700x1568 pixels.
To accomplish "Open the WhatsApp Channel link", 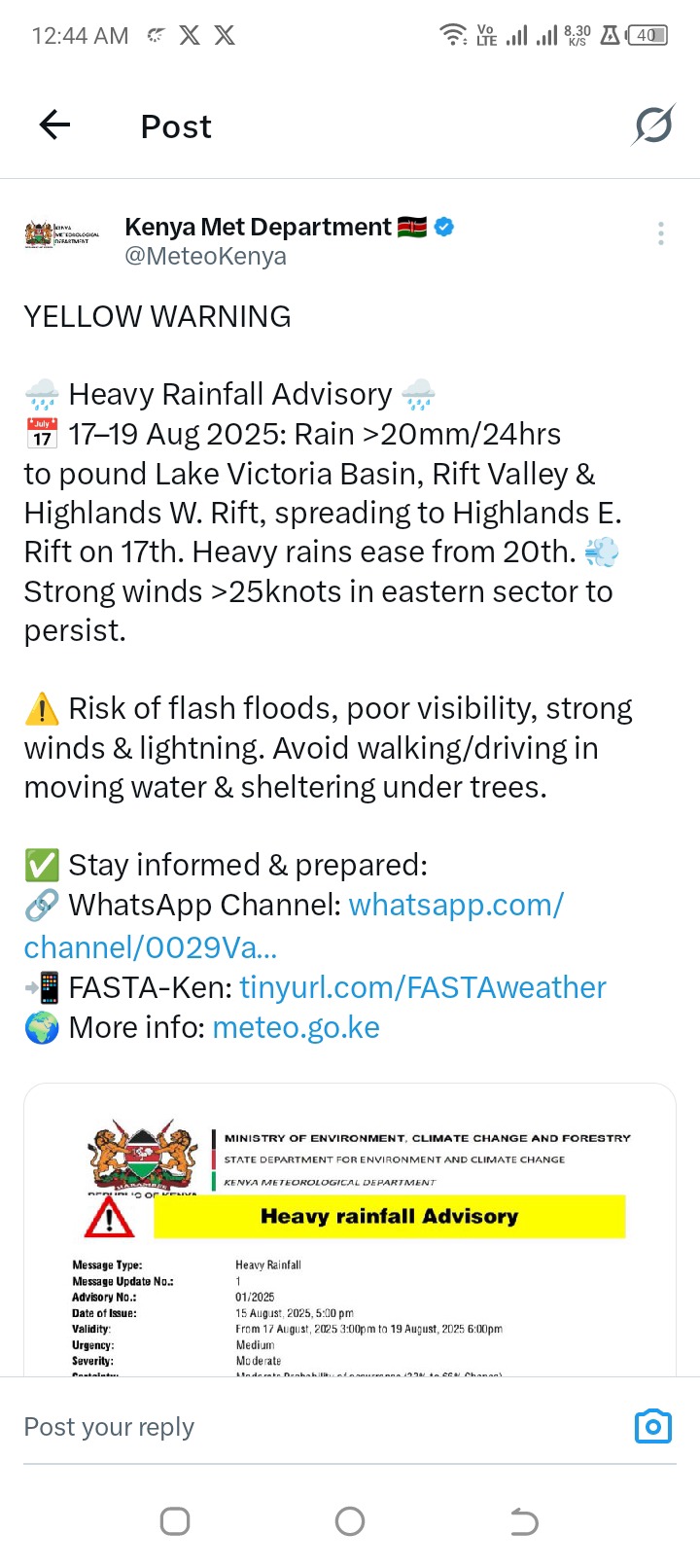I will (x=294, y=926).
